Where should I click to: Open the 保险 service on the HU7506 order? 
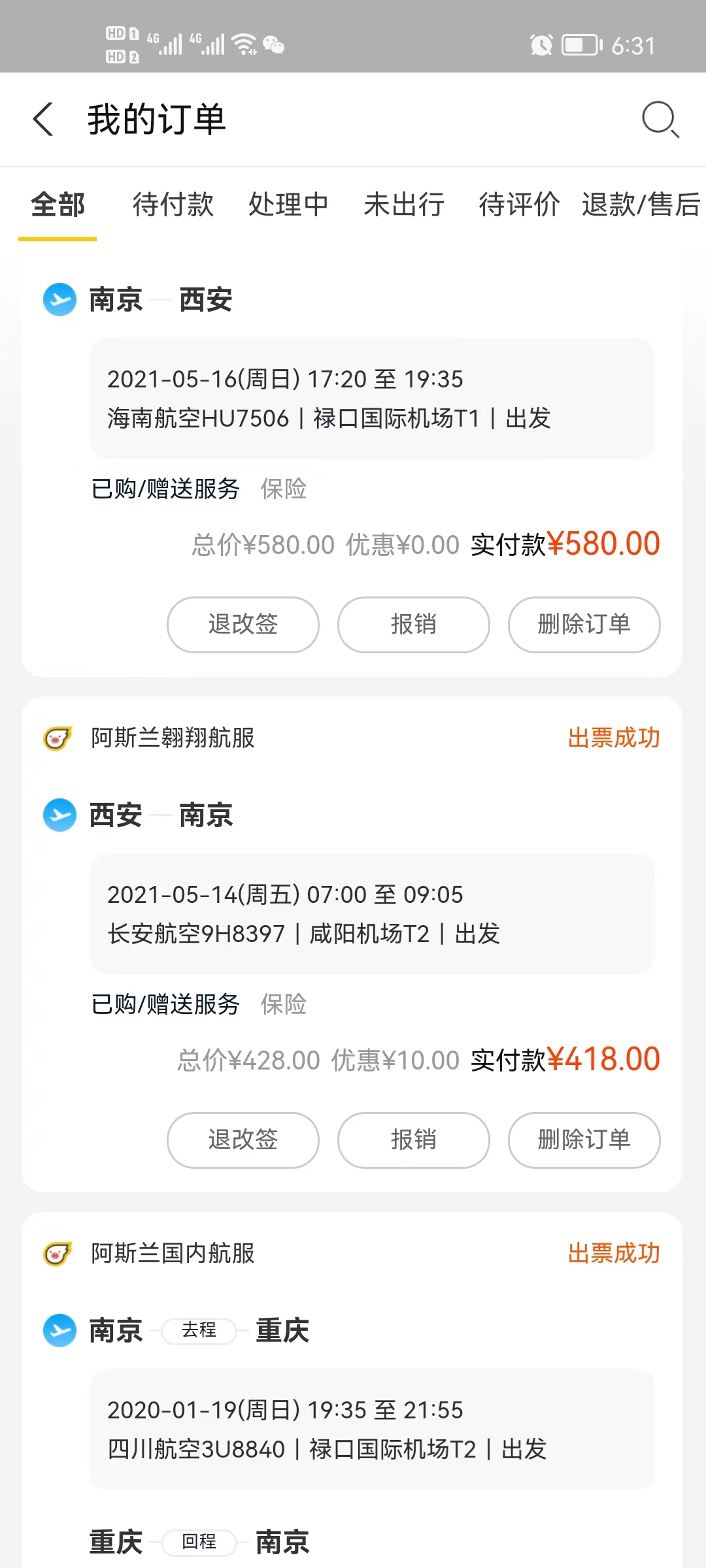pos(284,489)
